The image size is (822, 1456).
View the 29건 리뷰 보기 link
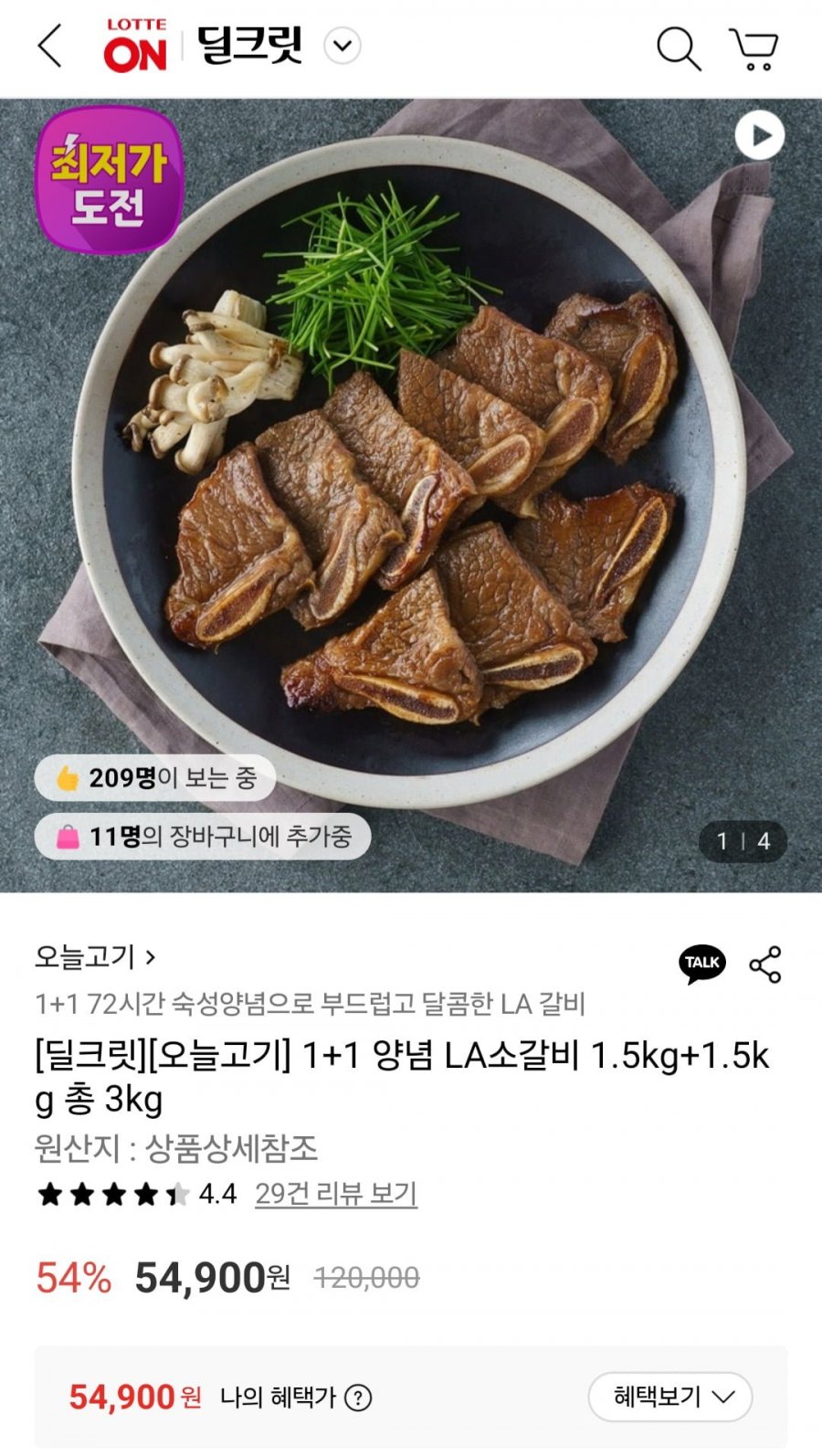tap(335, 1194)
